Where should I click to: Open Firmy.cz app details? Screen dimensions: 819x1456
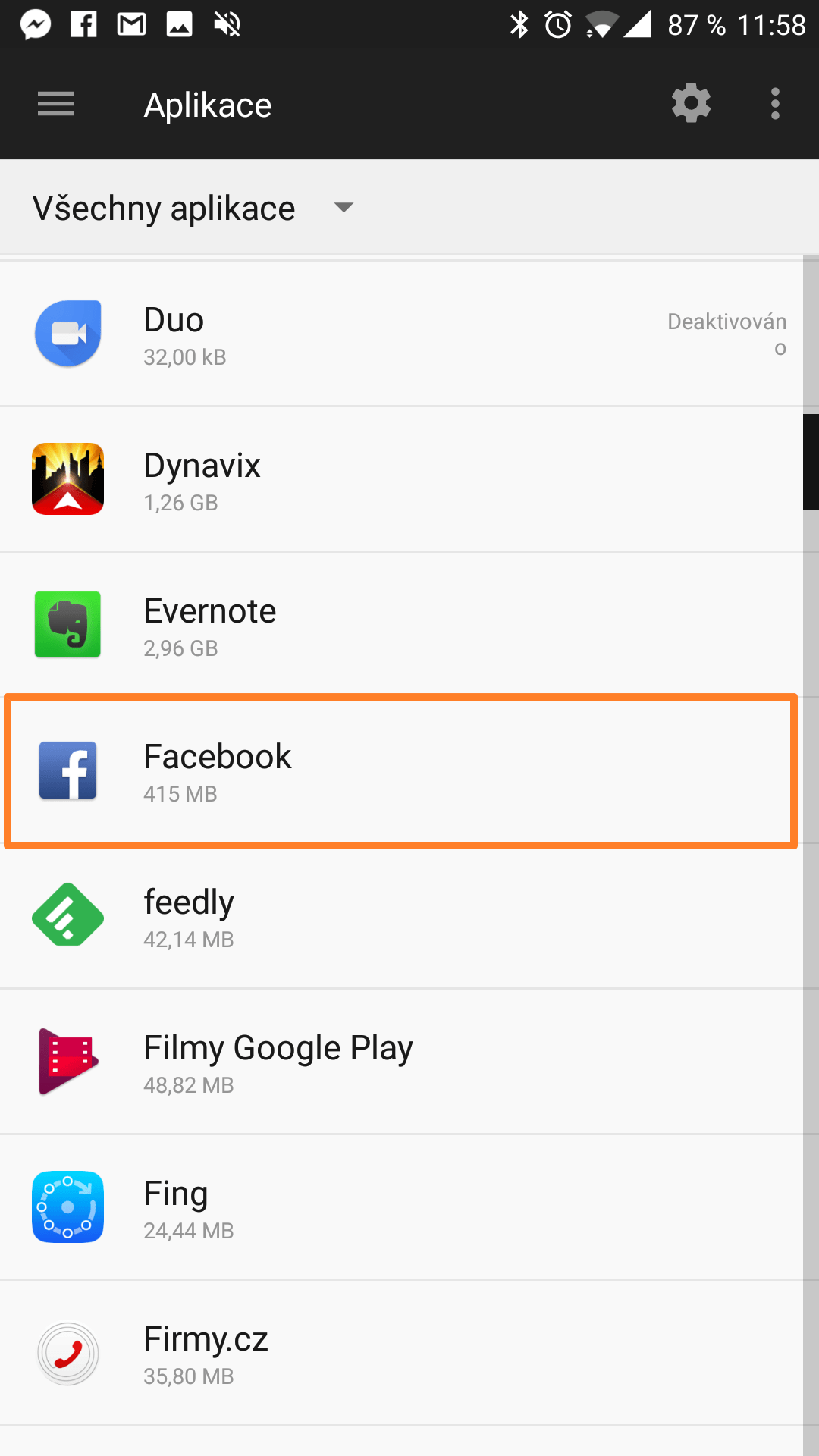click(400, 1354)
